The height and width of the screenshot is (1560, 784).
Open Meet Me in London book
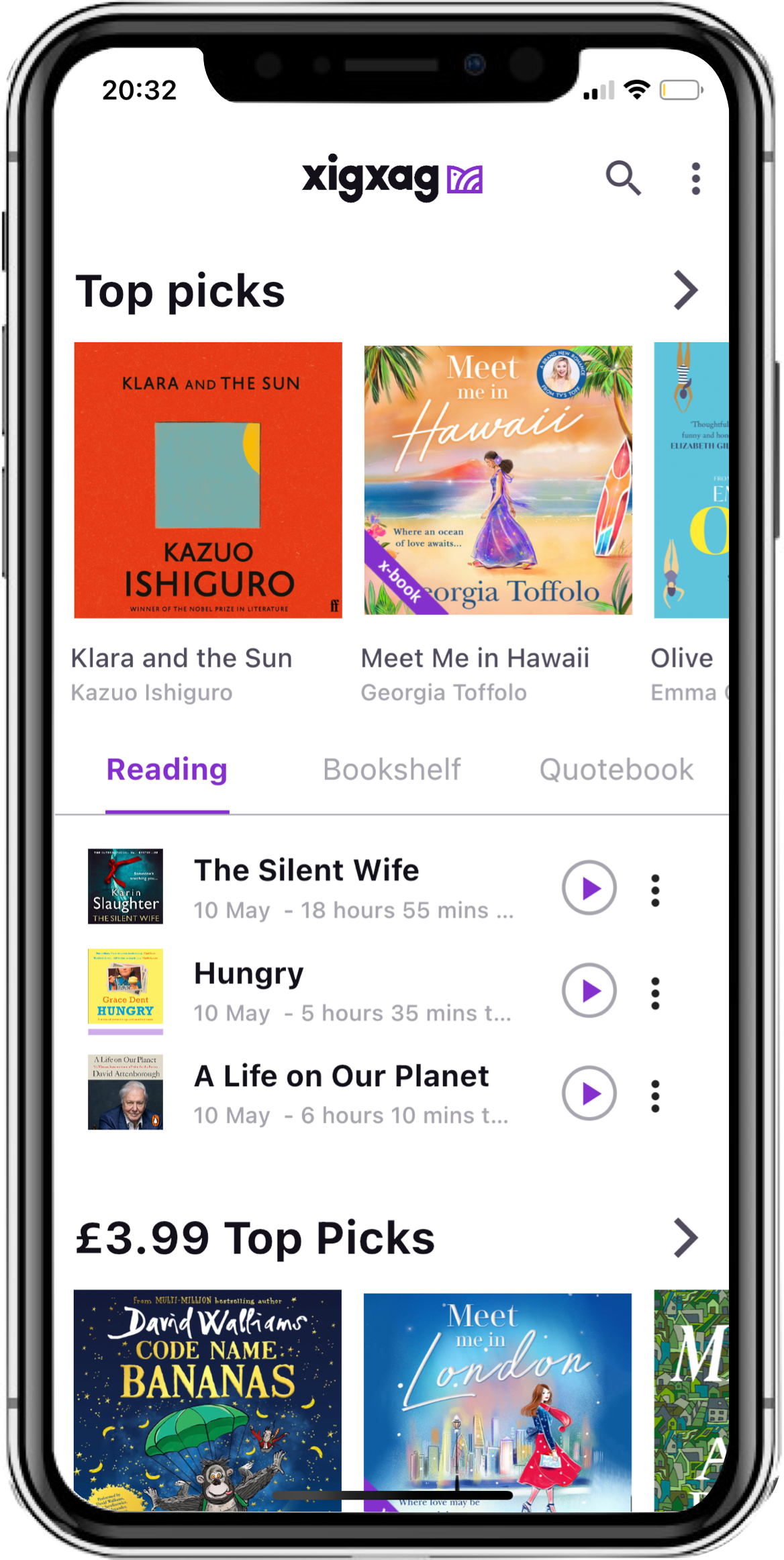(497, 1400)
